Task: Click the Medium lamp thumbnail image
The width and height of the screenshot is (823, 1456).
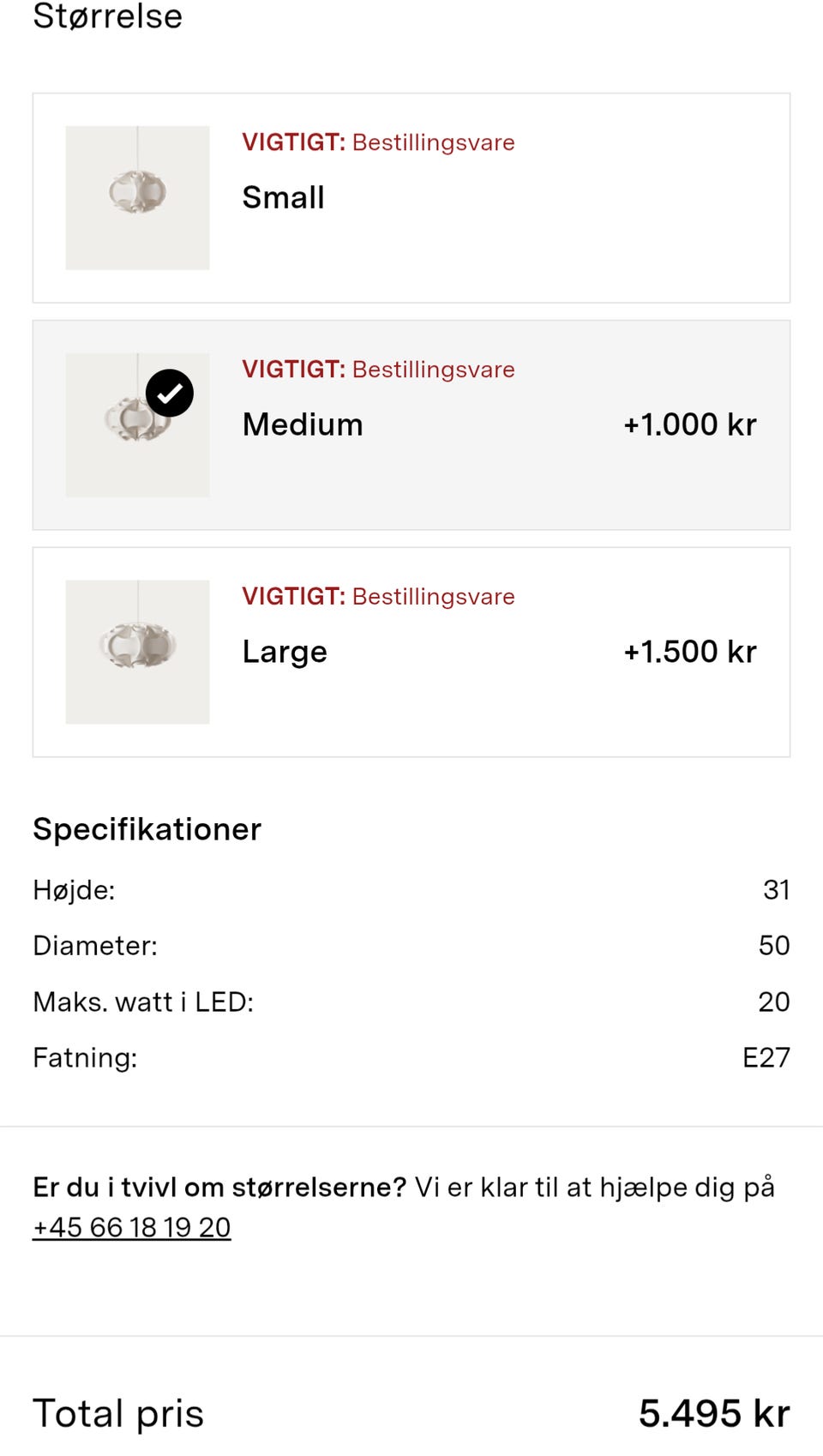Action: 137,424
